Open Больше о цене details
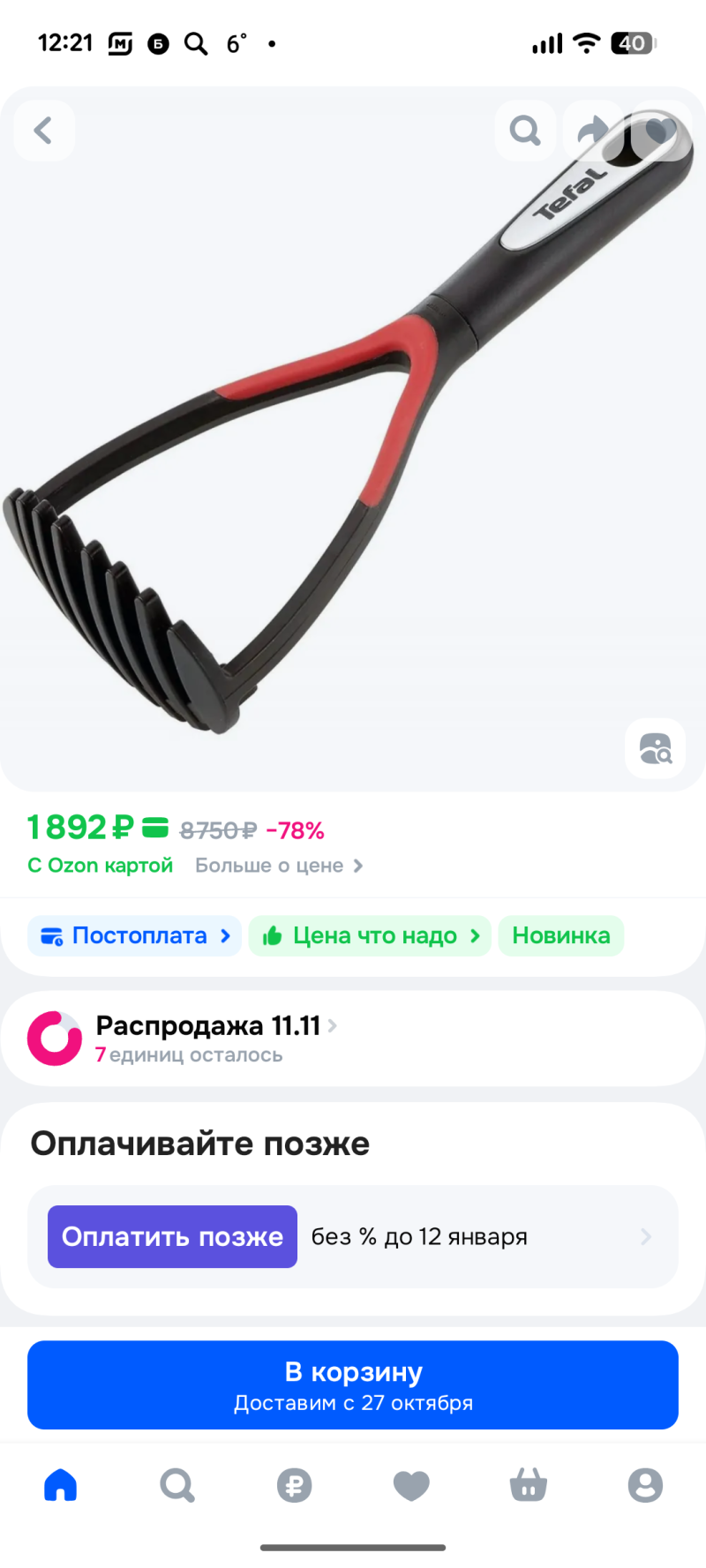This screenshot has width=706, height=1568. (278, 866)
